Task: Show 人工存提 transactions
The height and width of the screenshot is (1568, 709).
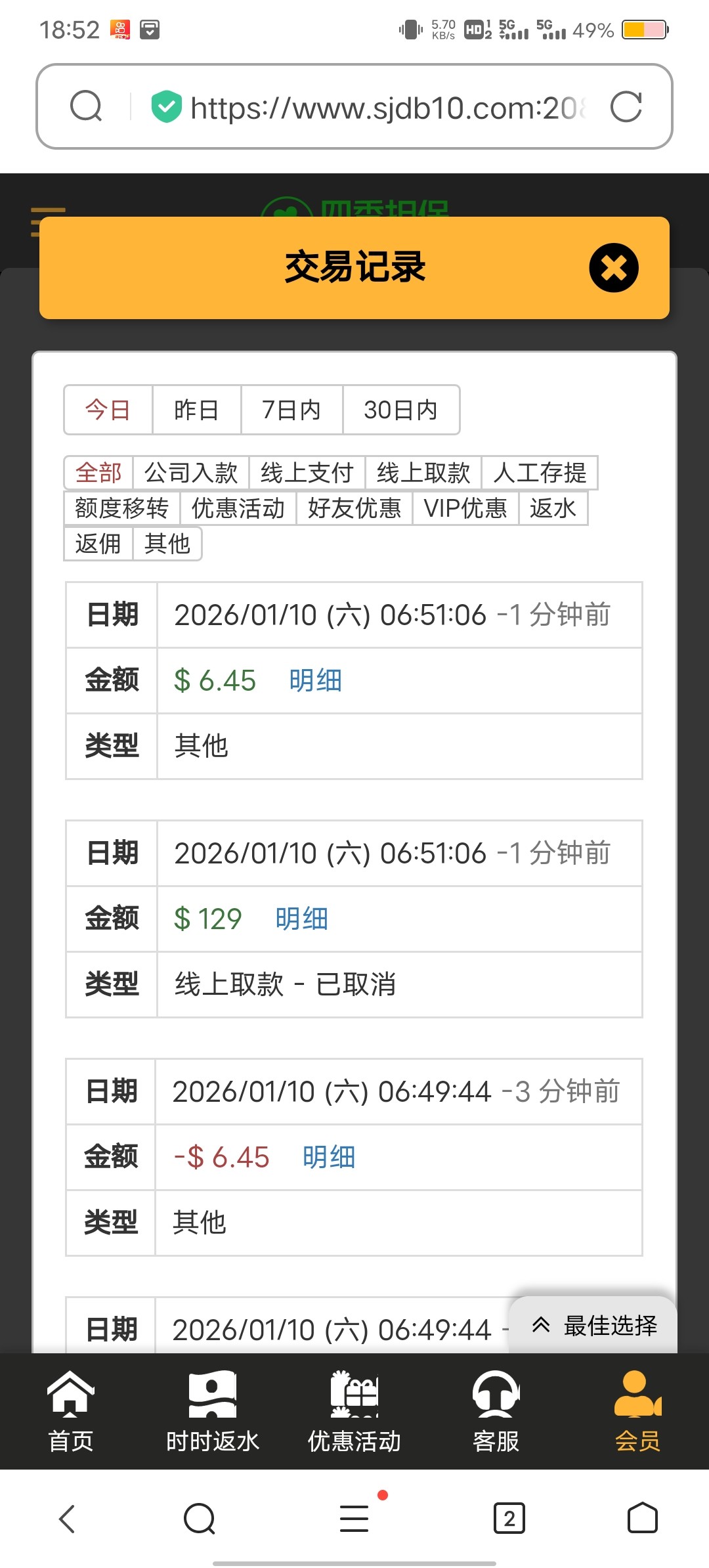Action: [x=540, y=473]
